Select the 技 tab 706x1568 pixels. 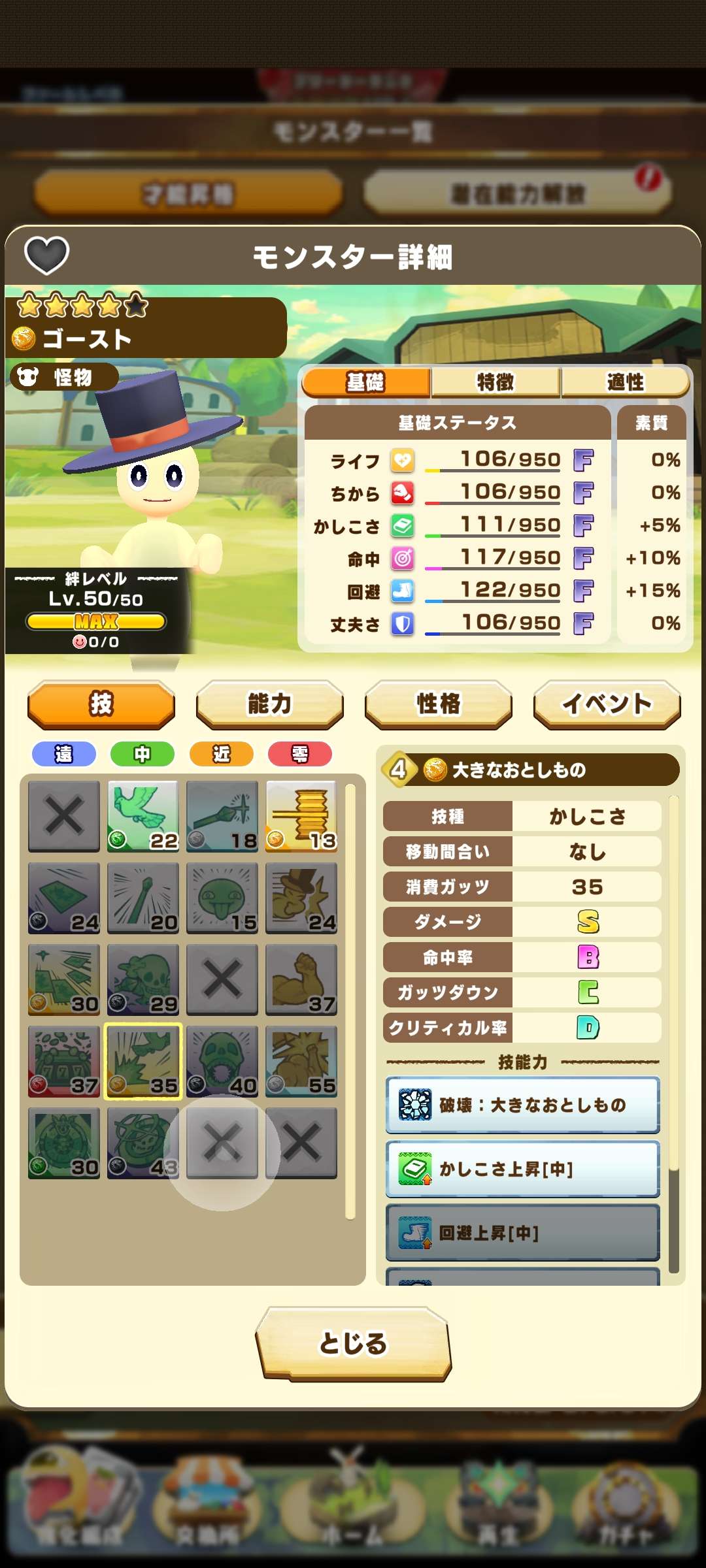pyautogui.click(x=101, y=704)
